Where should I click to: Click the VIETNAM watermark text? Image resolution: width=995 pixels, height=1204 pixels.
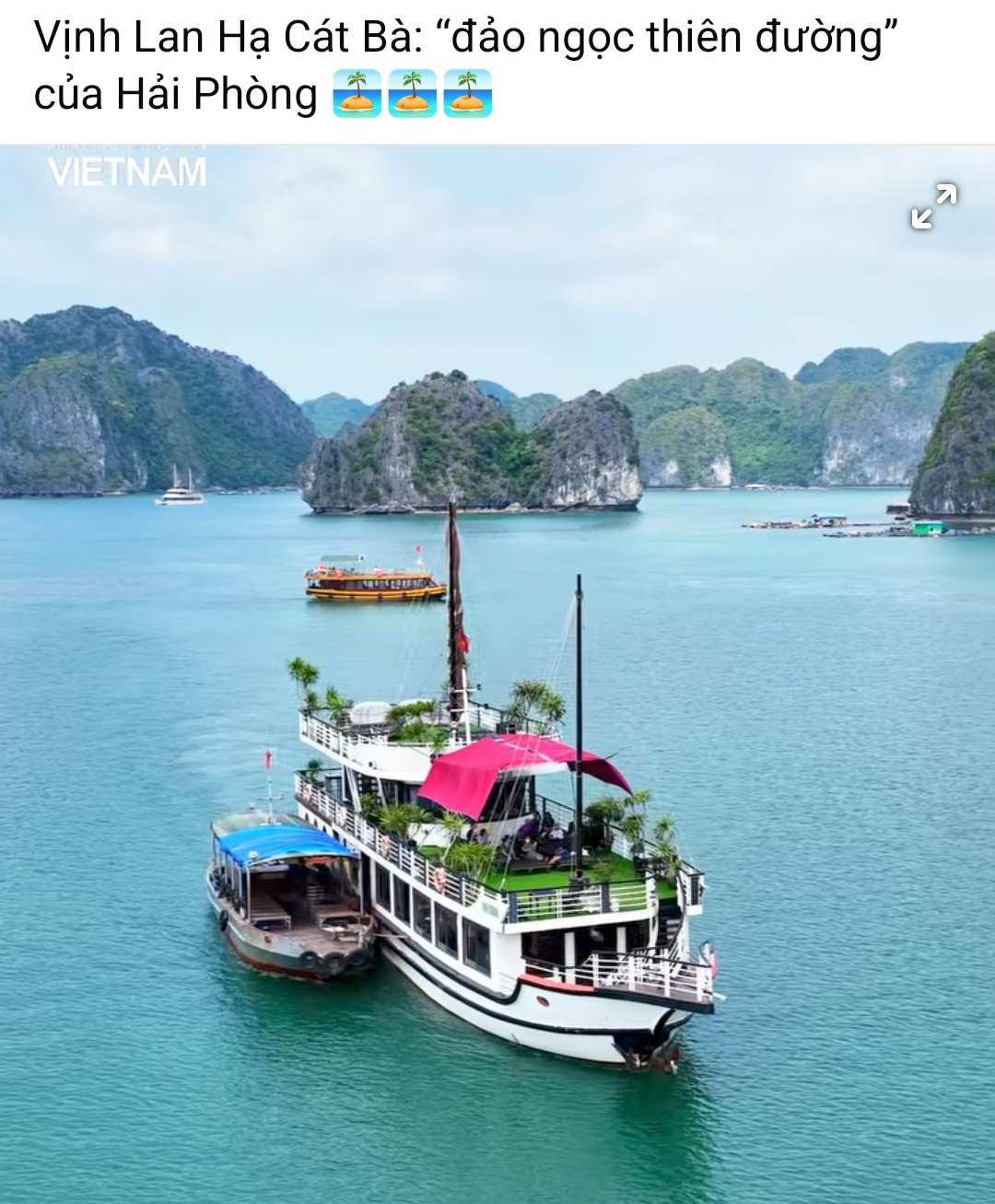129,171
